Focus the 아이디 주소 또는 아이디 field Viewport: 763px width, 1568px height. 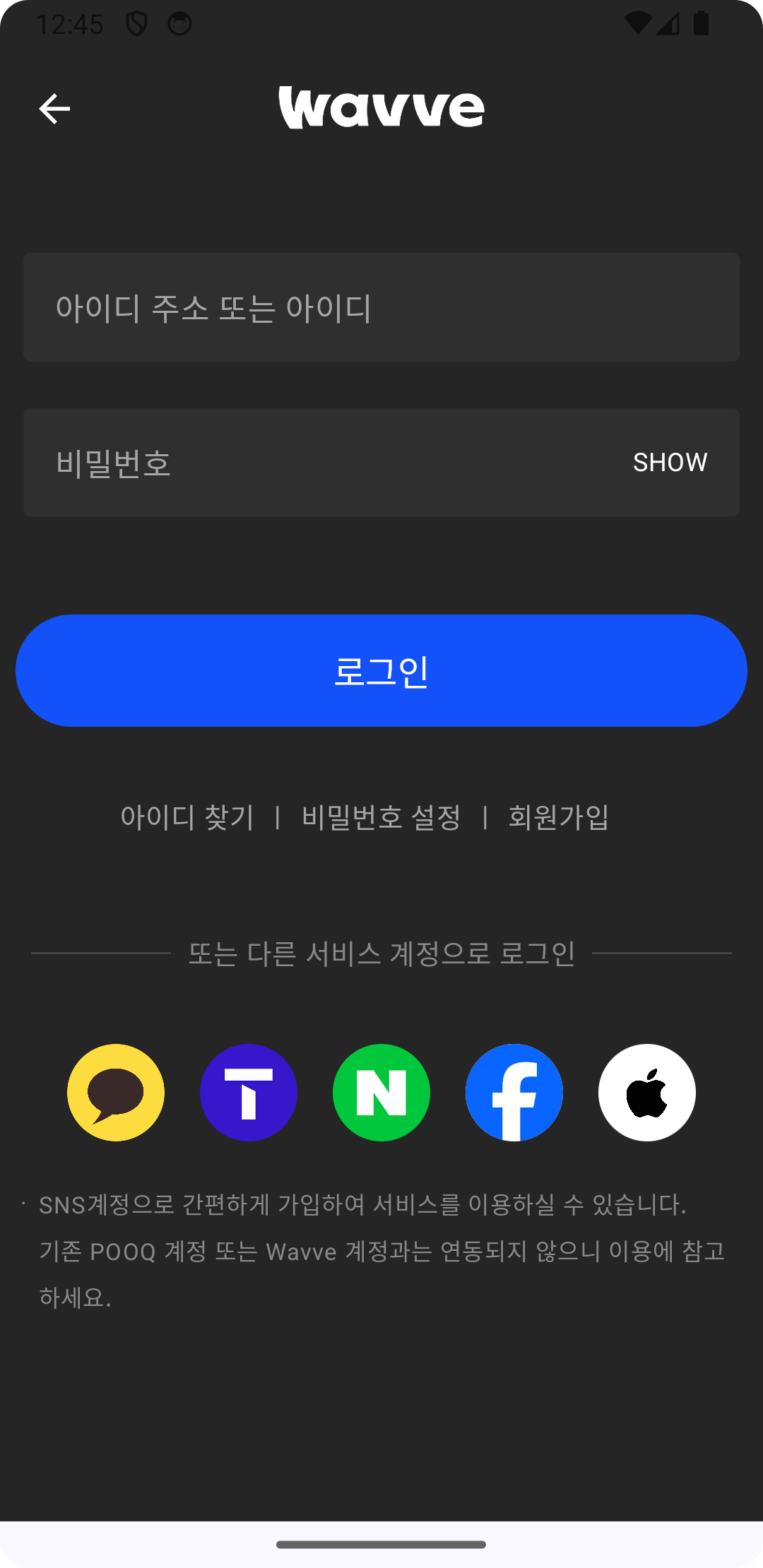click(x=381, y=307)
